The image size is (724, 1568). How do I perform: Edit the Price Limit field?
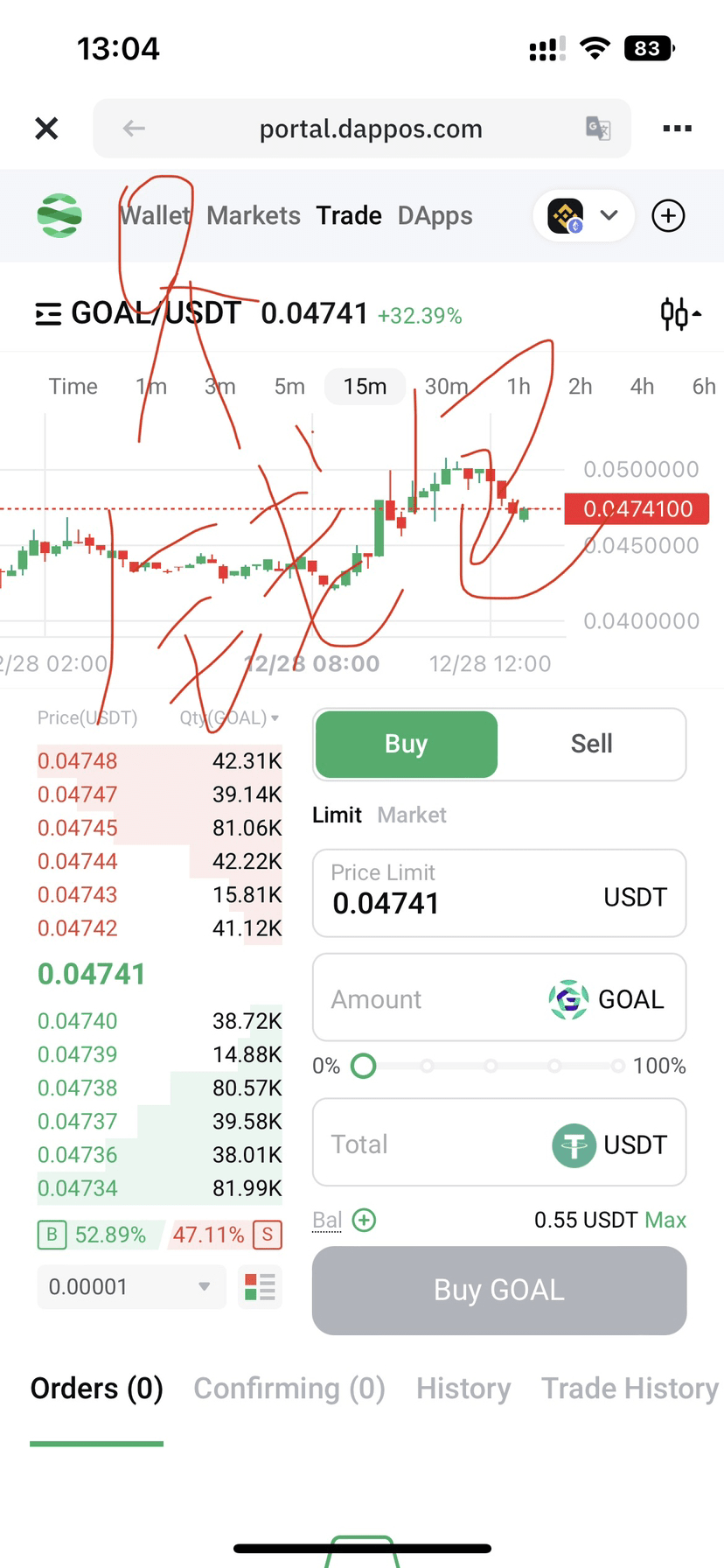coord(499,893)
